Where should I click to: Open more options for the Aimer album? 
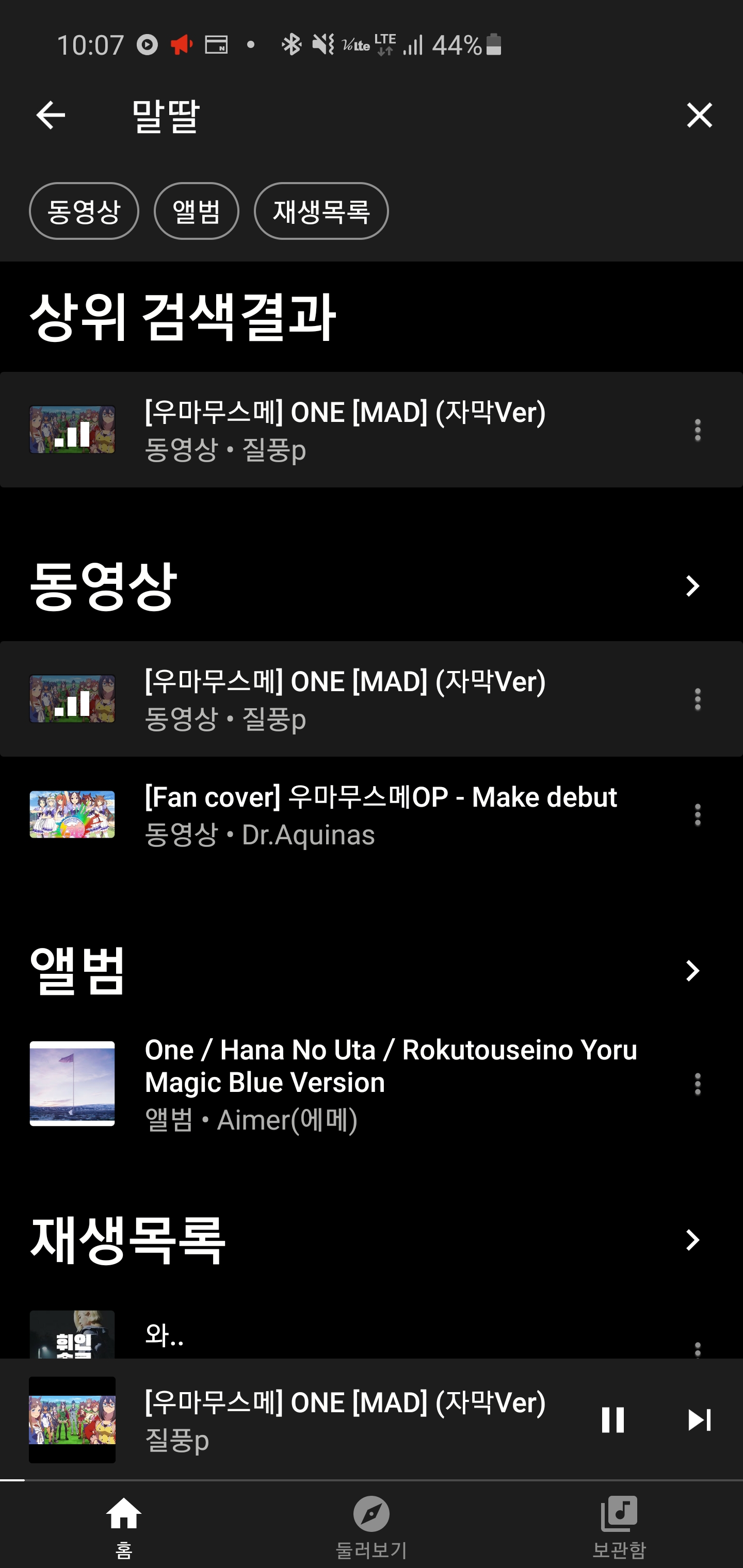(697, 1084)
